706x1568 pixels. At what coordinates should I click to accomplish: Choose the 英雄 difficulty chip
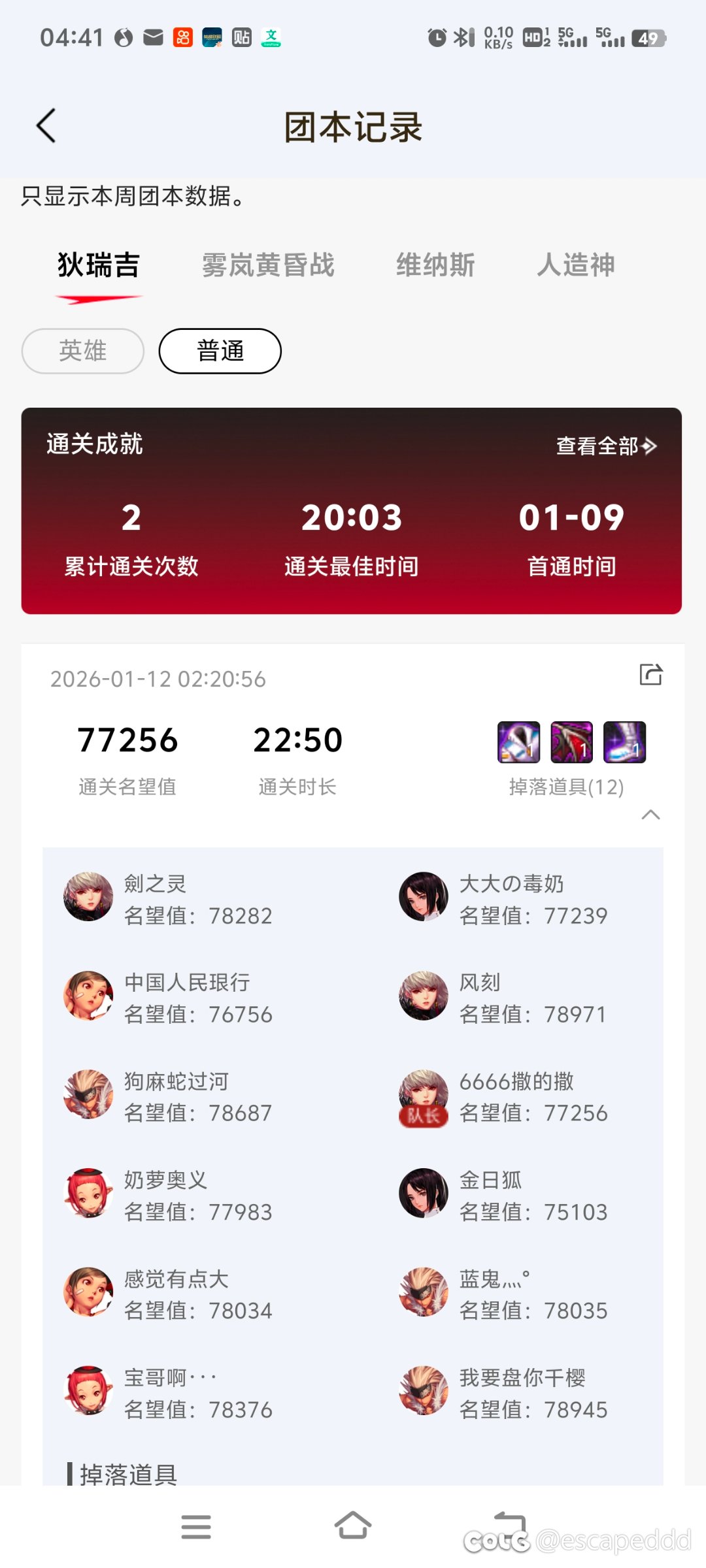[x=83, y=351]
